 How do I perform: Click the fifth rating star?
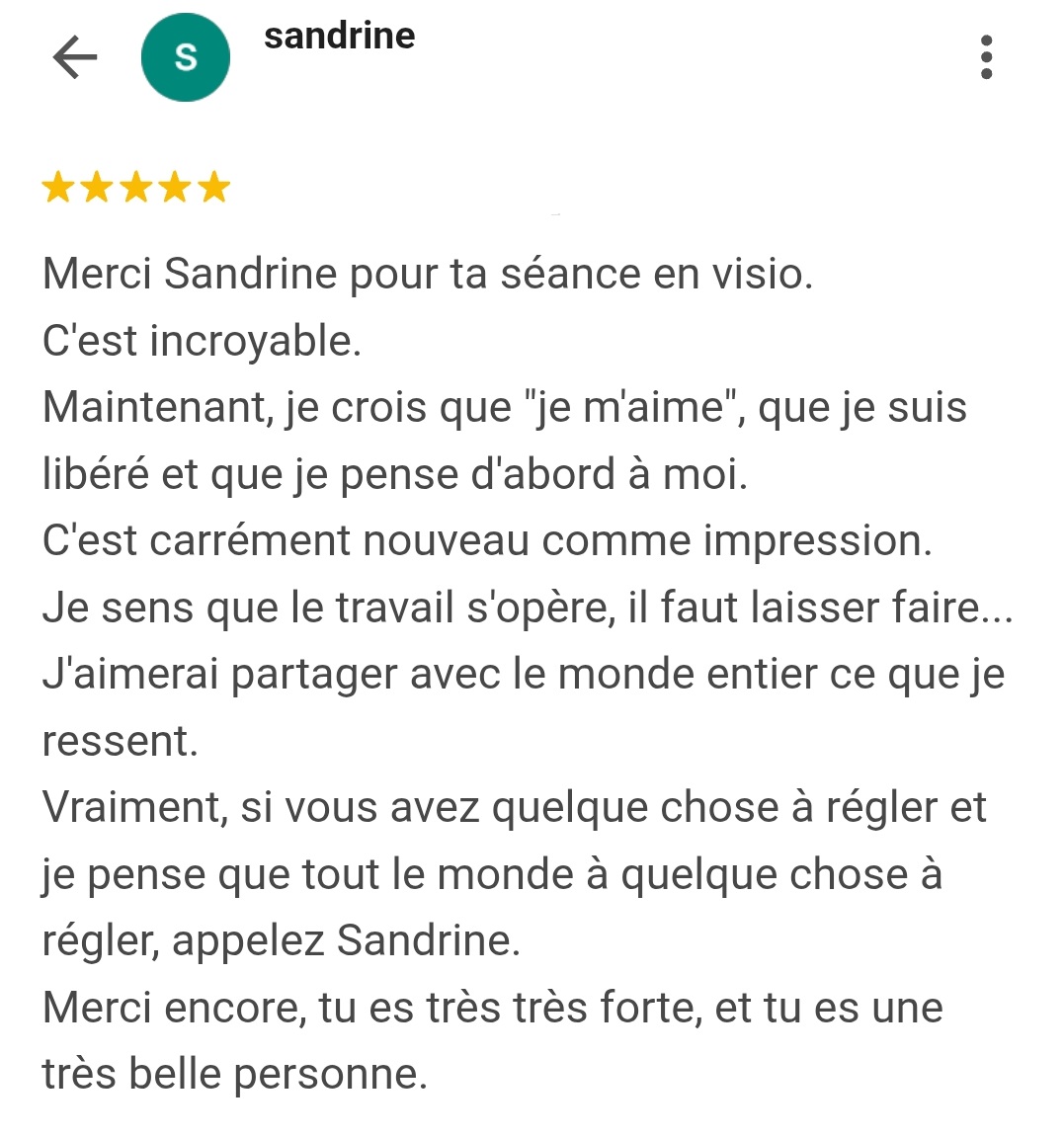(x=212, y=187)
